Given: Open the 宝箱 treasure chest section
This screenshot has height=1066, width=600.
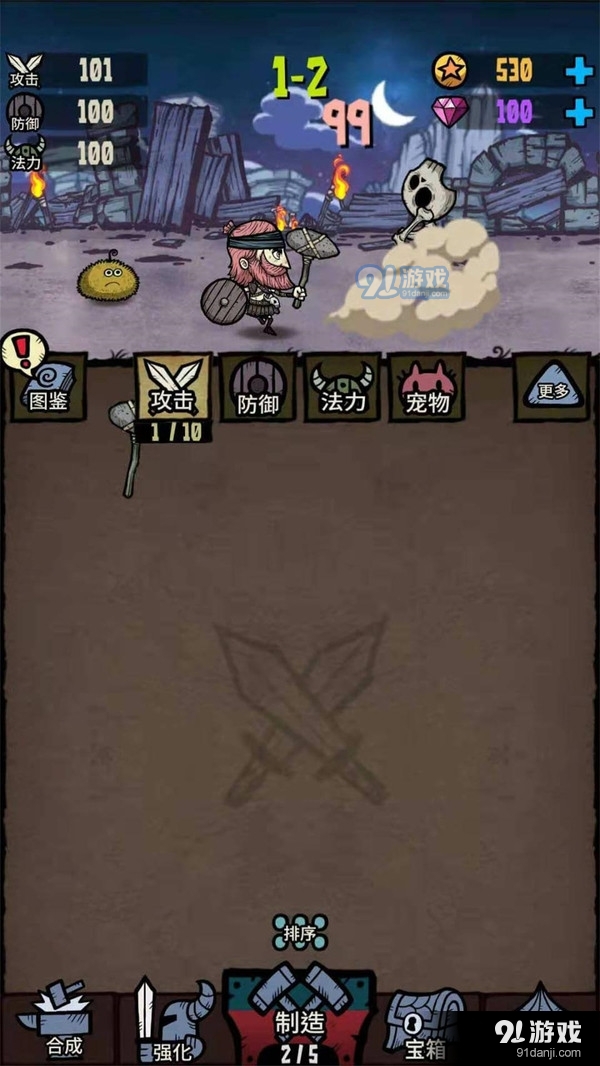Looking at the screenshot, I should tap(425, 1020).
